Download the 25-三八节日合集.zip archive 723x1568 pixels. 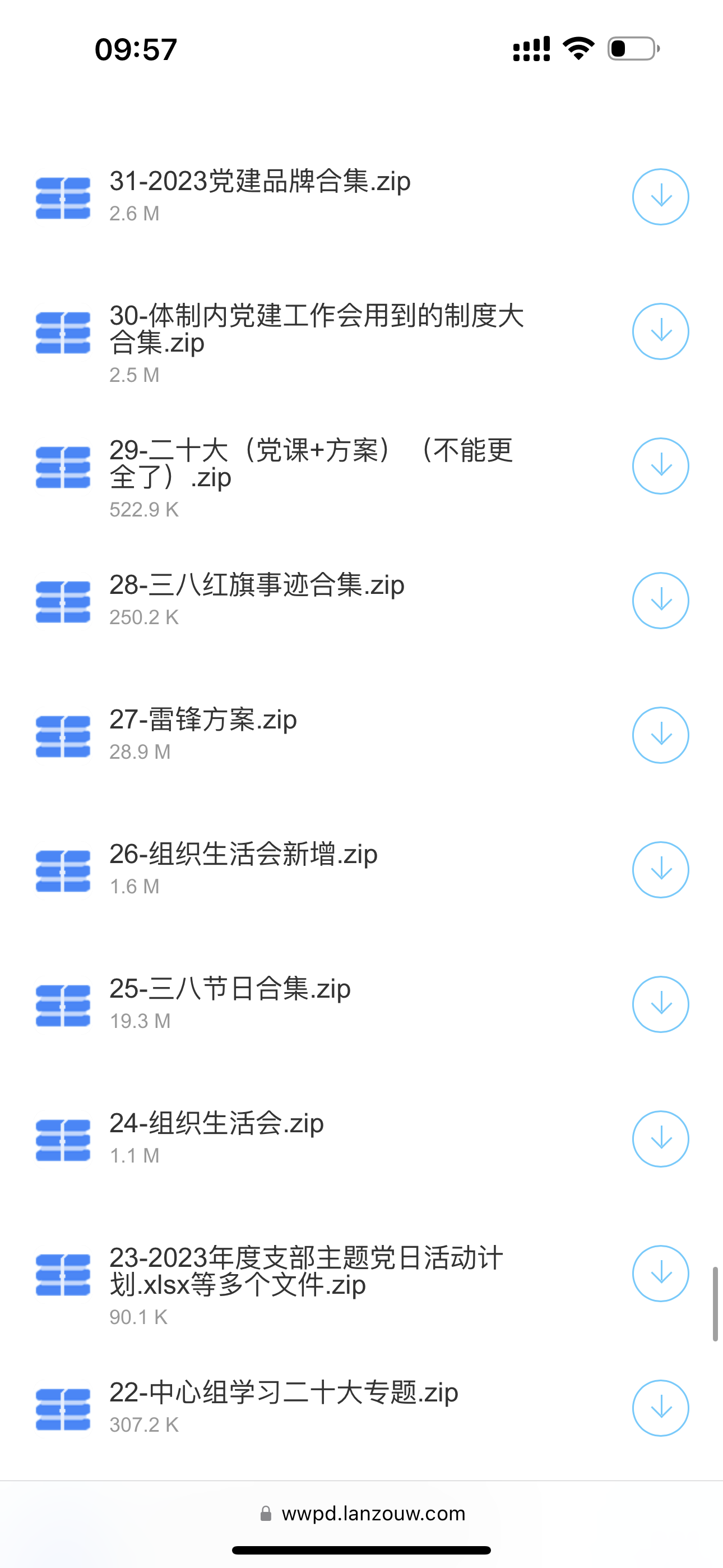point(660,1004)
